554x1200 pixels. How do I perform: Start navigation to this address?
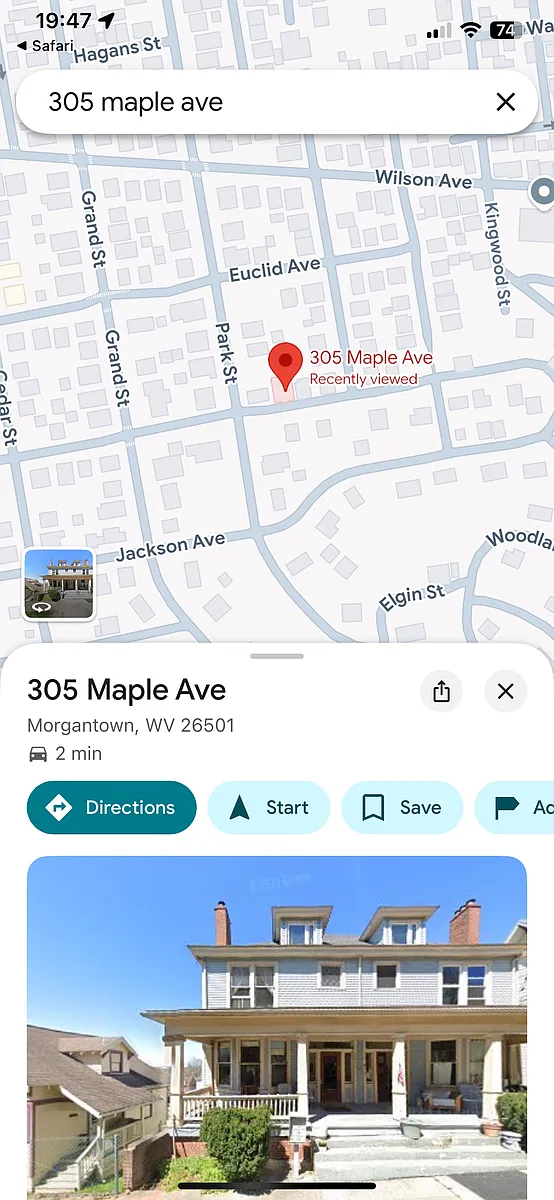tap(268, 808)
